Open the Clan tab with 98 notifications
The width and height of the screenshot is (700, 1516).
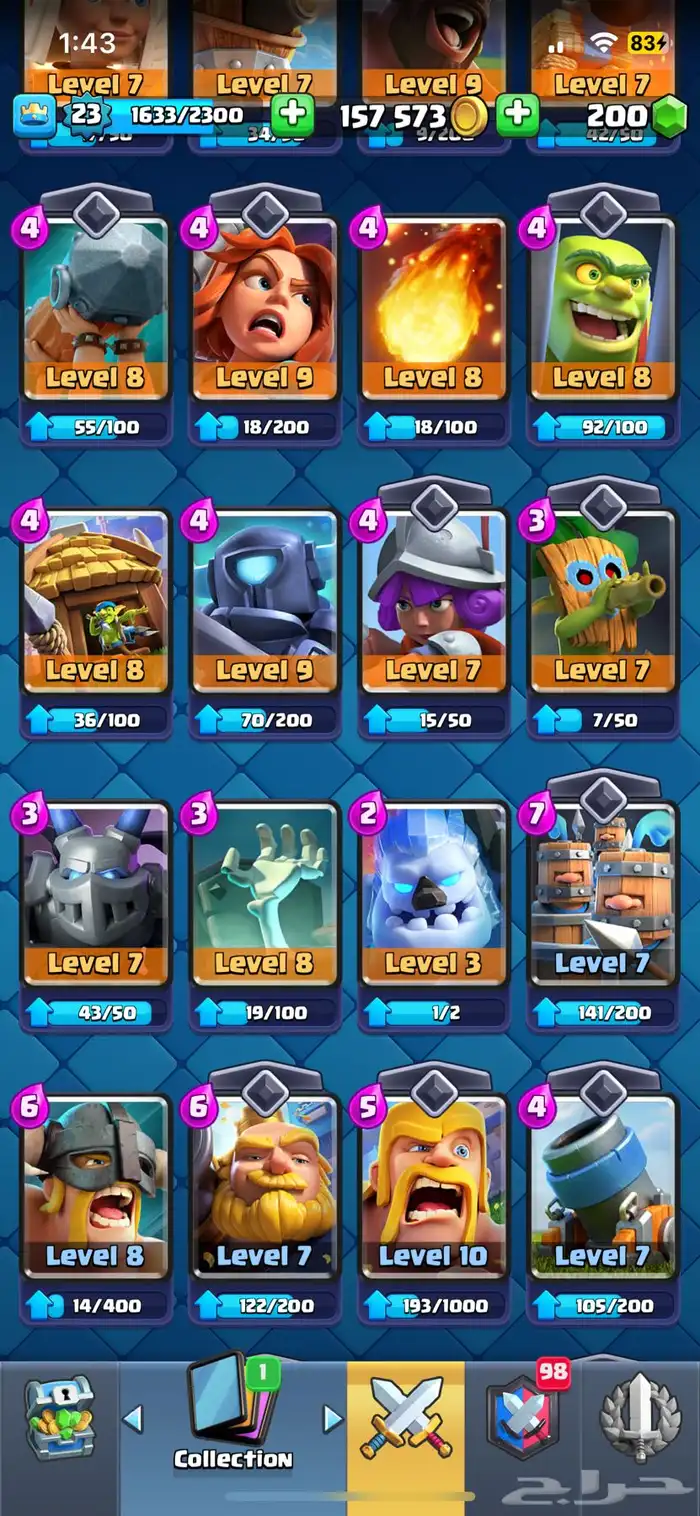(523, 1418)
